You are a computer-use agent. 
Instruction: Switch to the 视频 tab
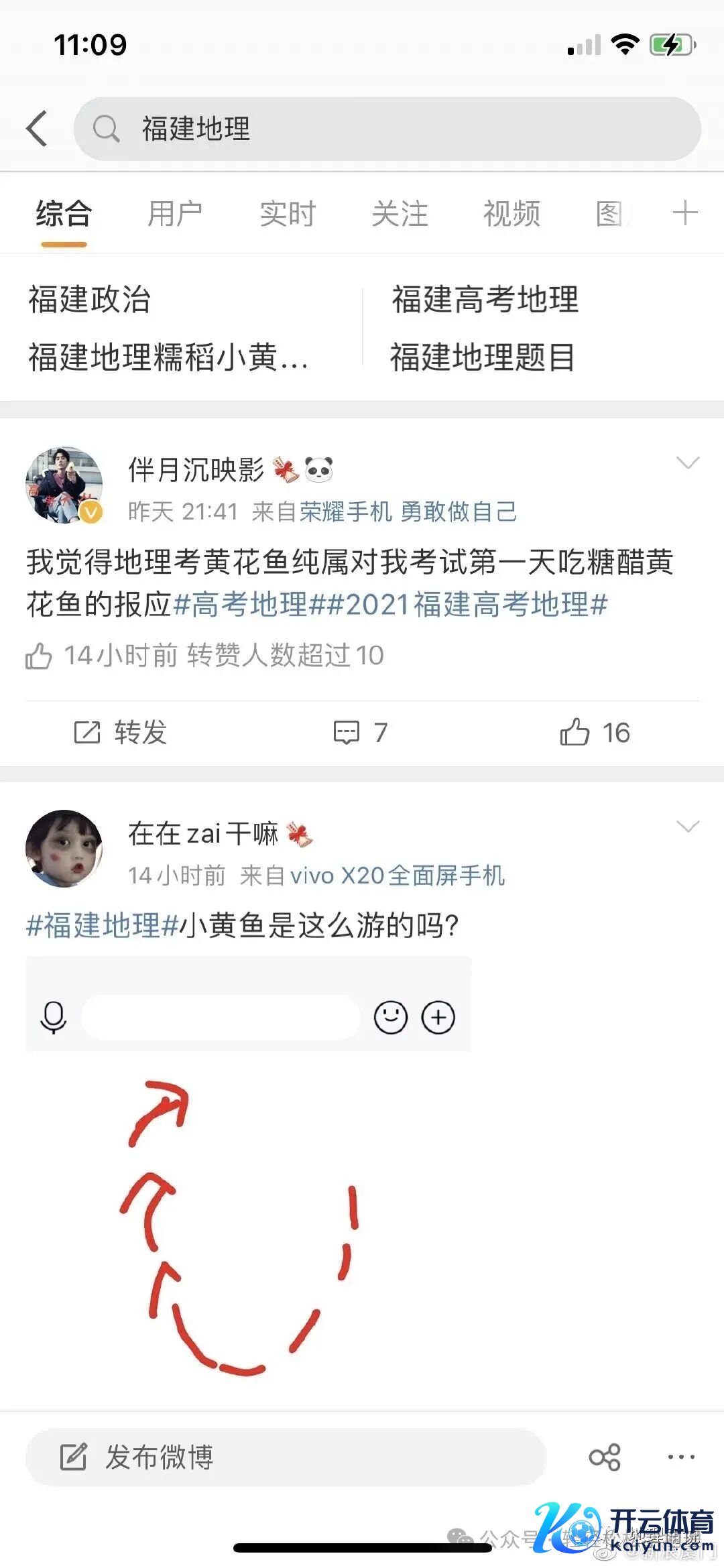click(x=511, y=215)
